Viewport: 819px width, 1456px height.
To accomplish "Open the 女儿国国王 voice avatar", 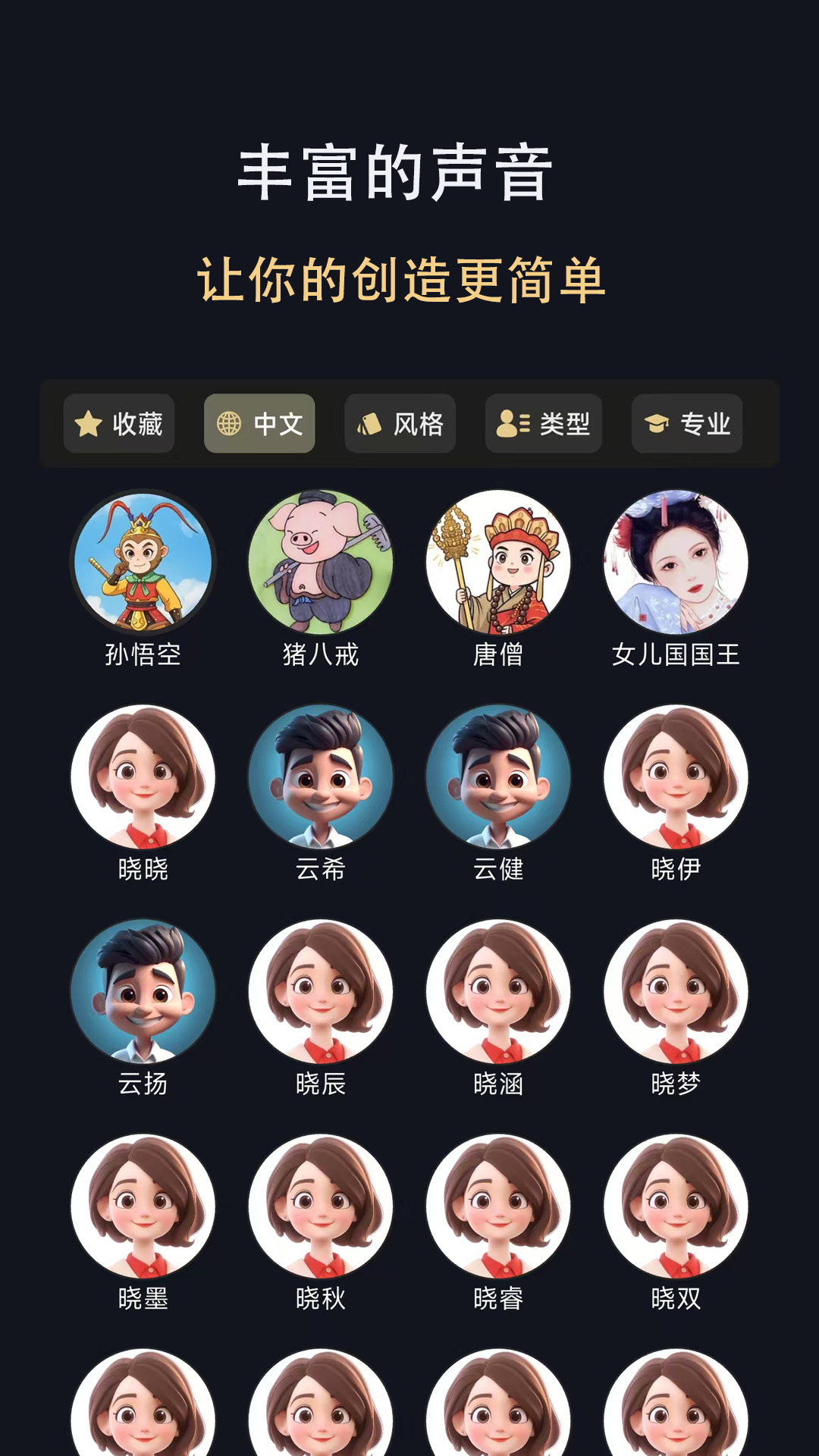I will (x=675, y=561).
